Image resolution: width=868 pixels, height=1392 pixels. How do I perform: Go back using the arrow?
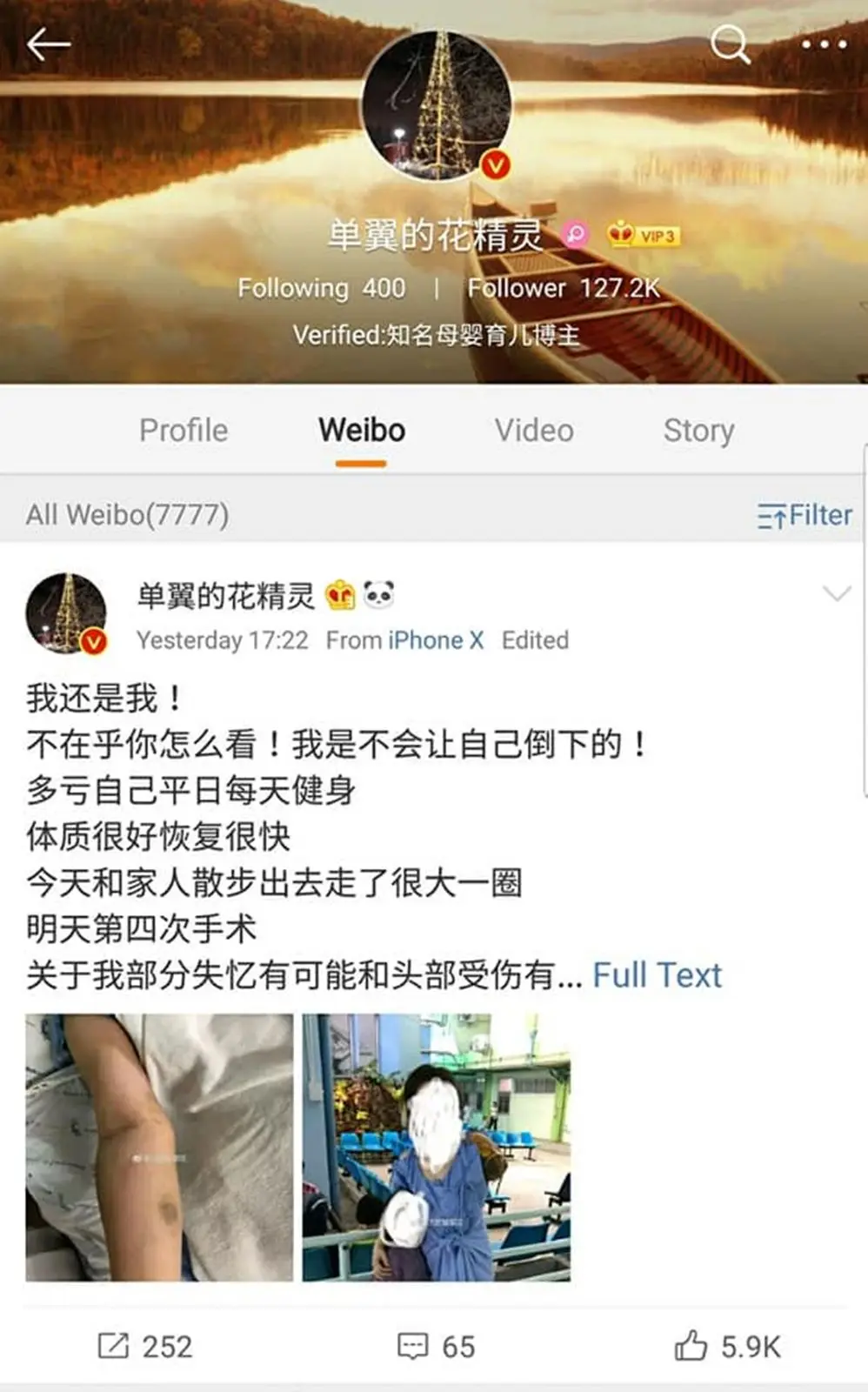(x=48, y=44)
